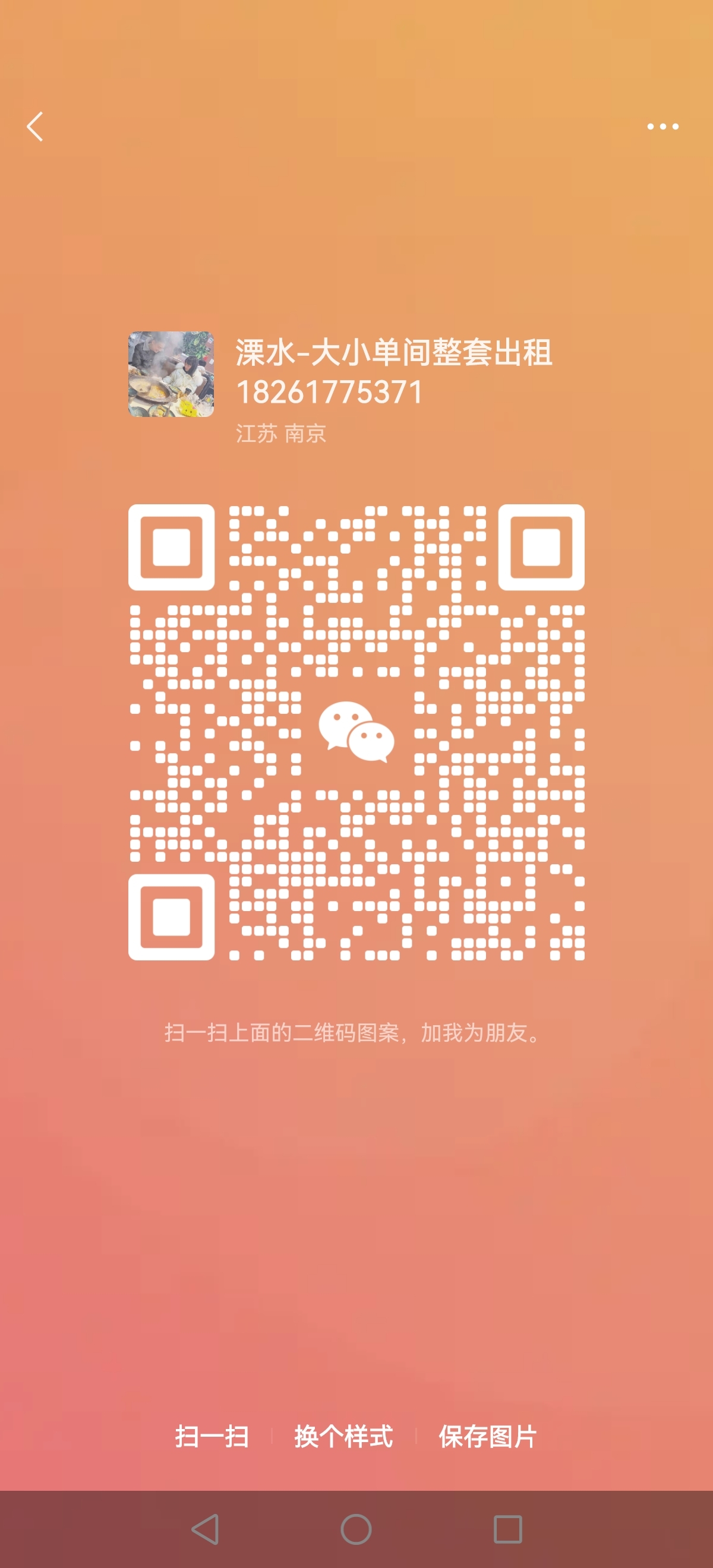Tap 扫一扫 to scan a code
Image resolution: width=713 pixels, height=1568 pixels.
212,1437
